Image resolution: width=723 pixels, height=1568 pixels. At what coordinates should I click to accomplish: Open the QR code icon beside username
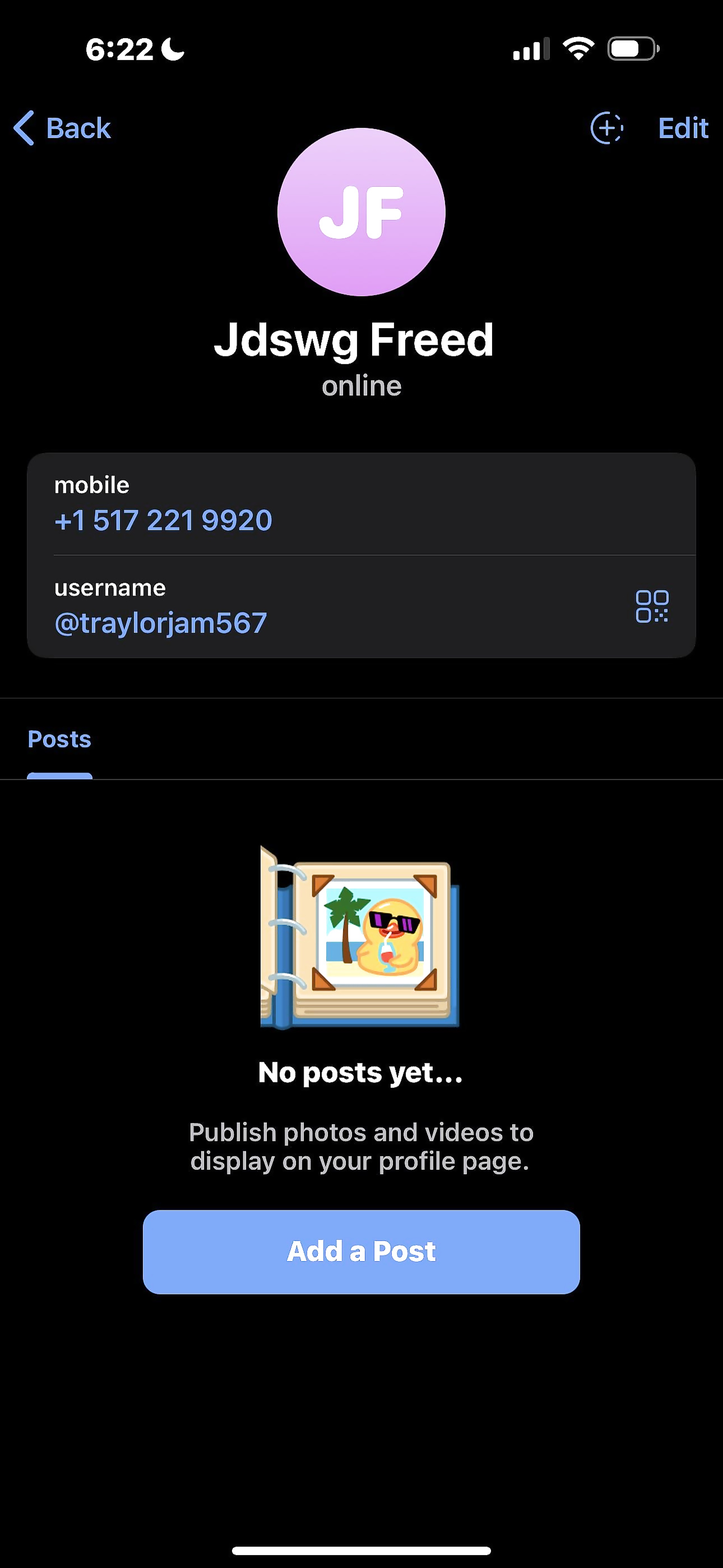point(652,606)
